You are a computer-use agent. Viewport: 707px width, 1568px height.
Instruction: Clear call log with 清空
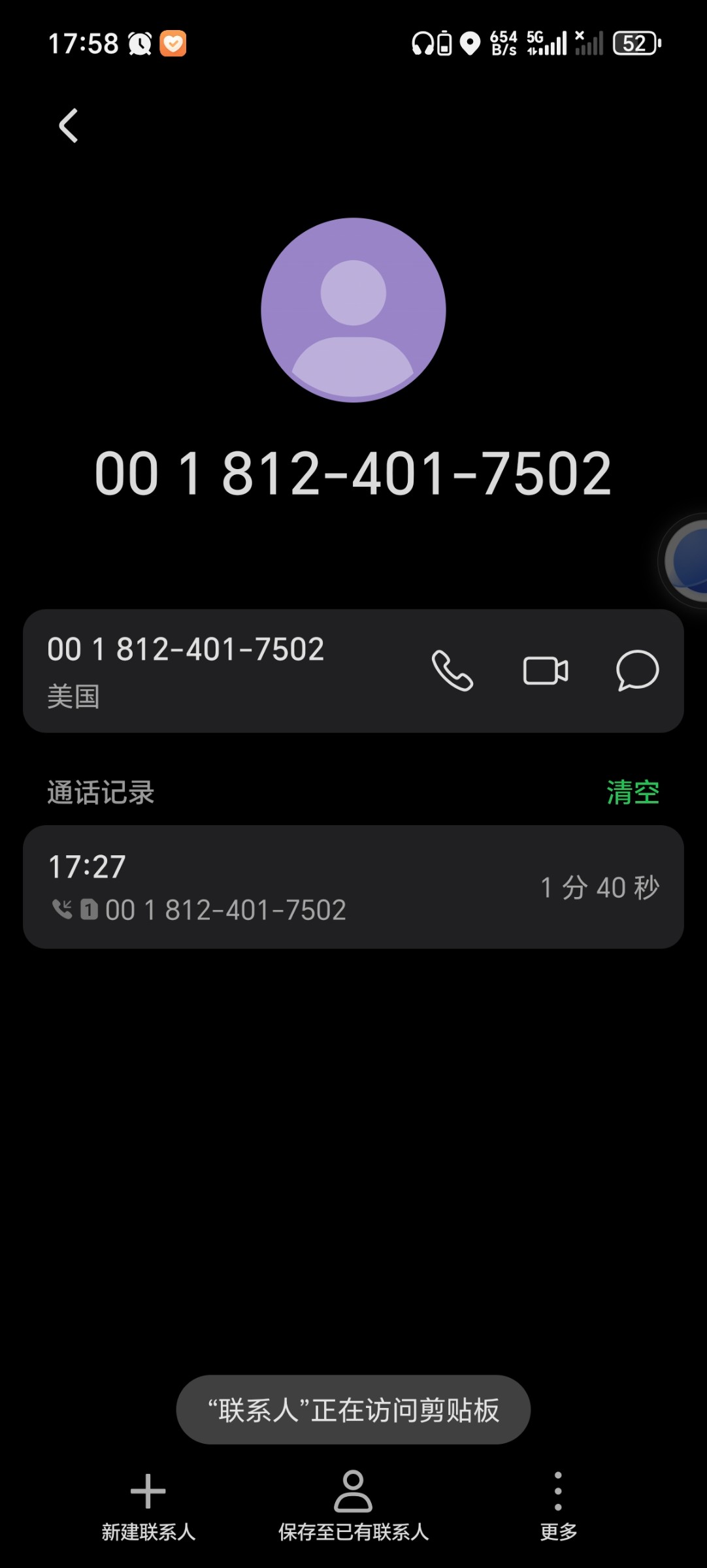pos(633,792)
